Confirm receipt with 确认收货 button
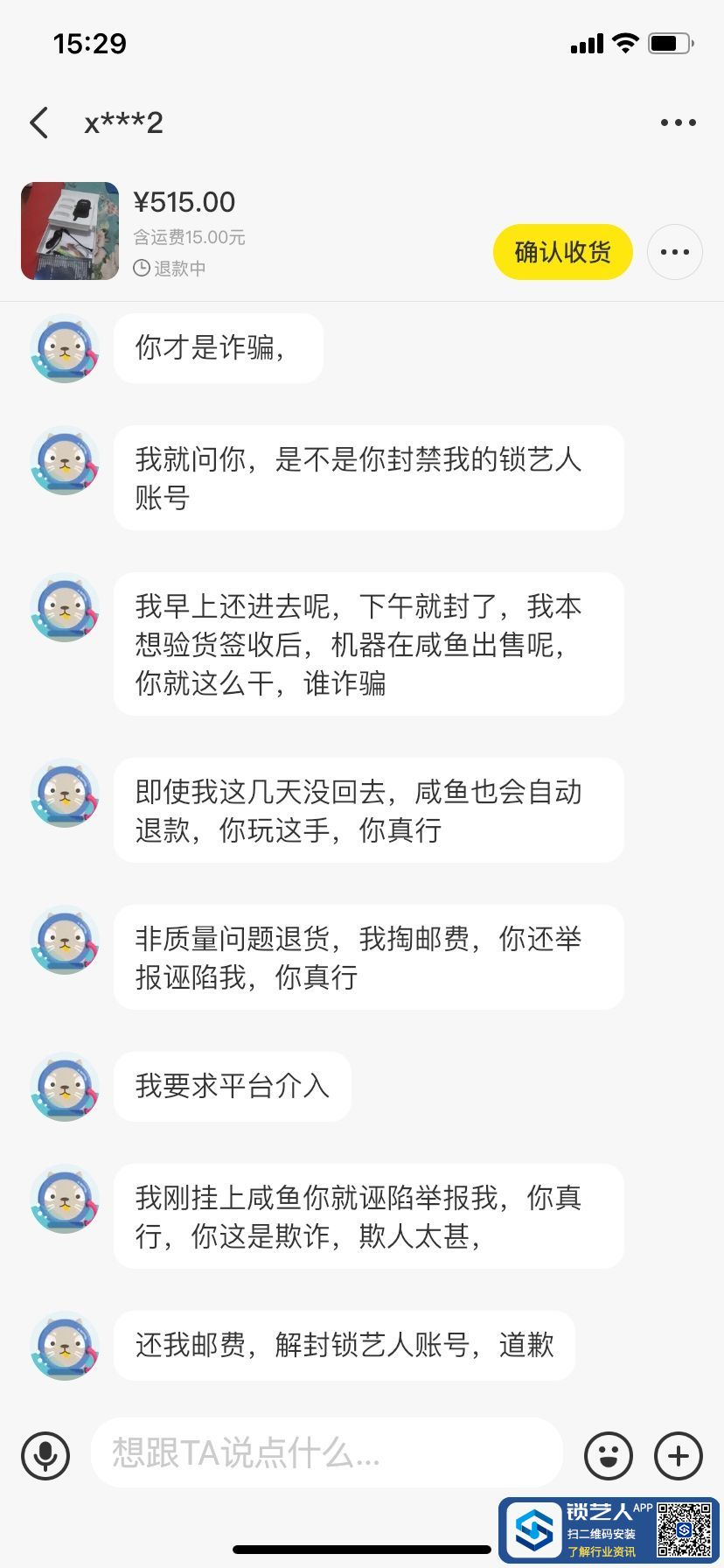 click(562, 252)
